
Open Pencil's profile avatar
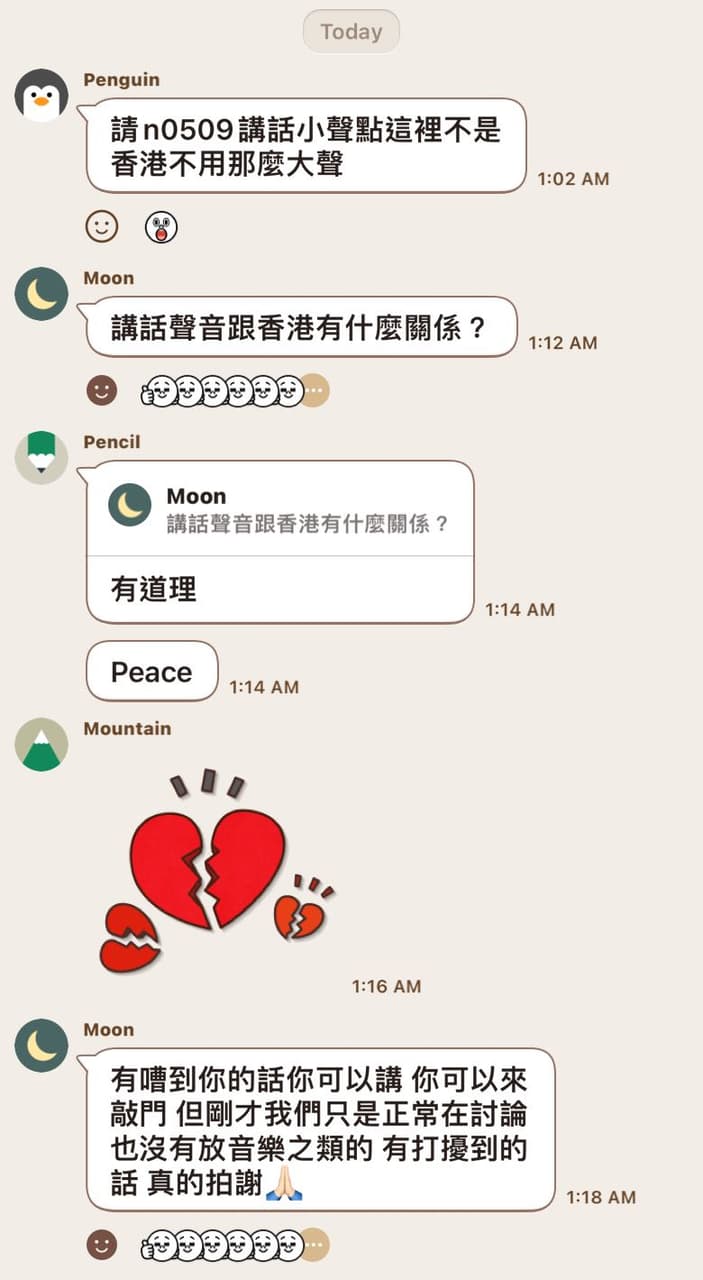point(41,458)
